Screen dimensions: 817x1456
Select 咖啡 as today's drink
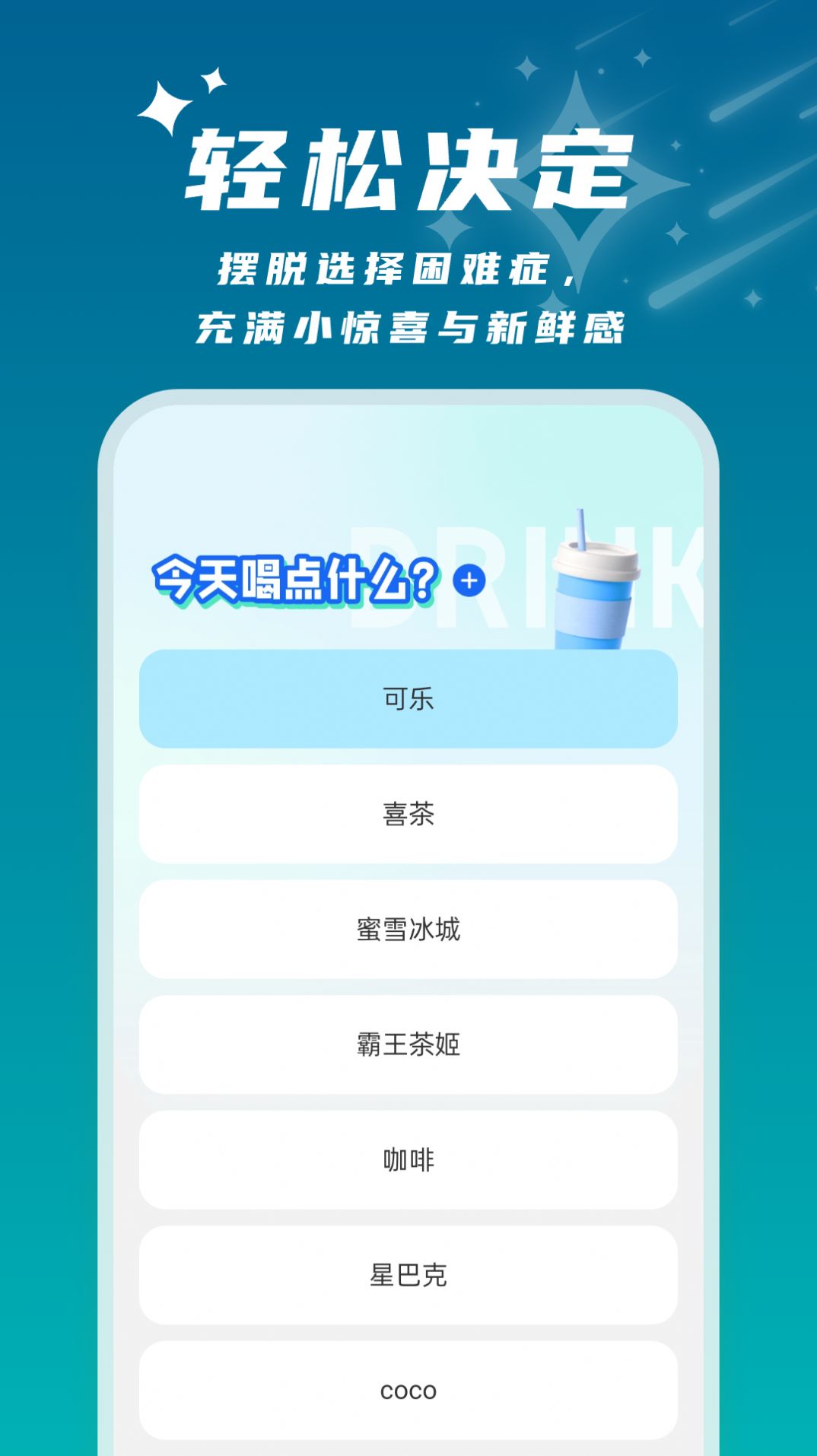point(408,1160)
